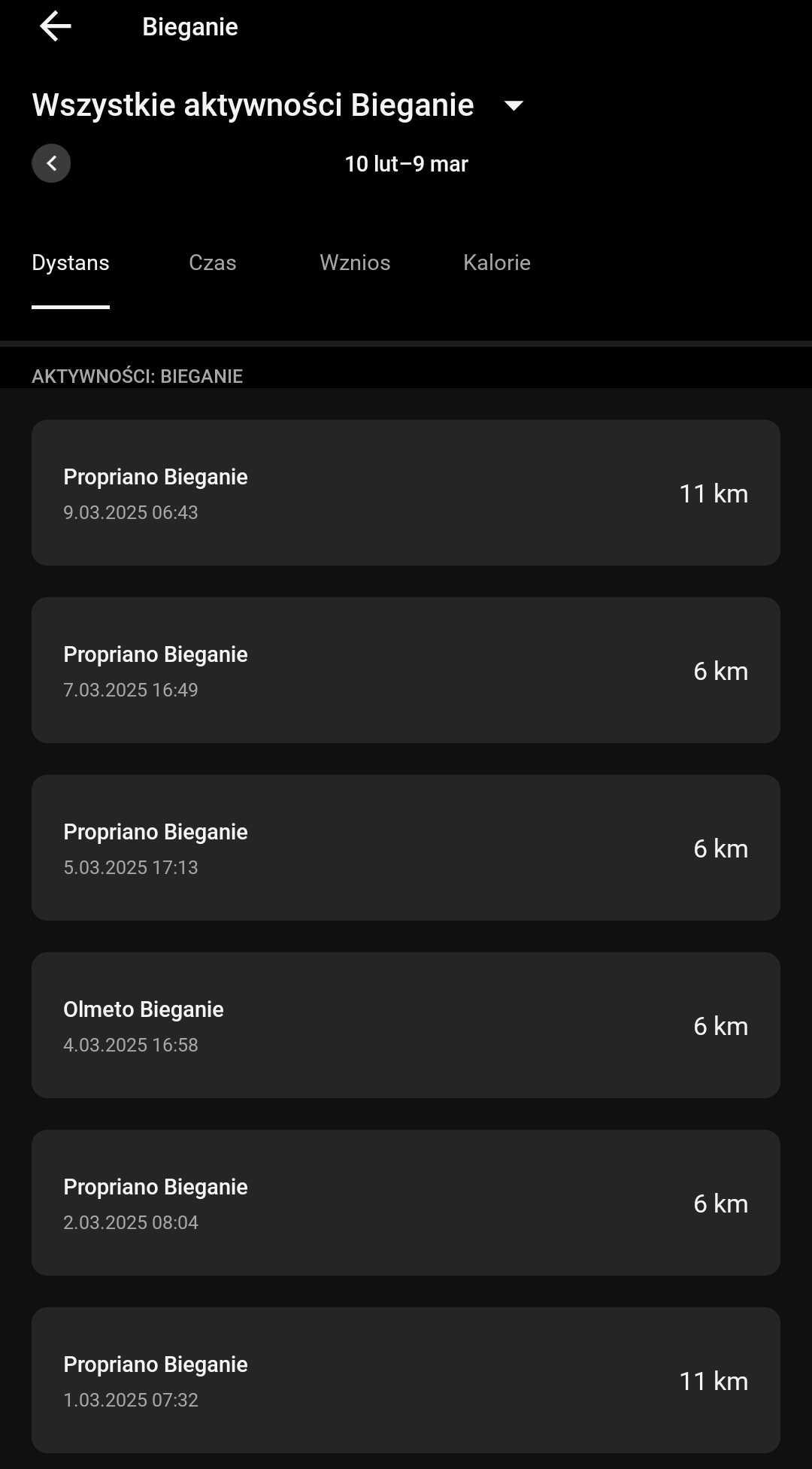This screenshot has height=1469, width=812.
Task: Open the Propriano run from 1.03.2025
Action: coord(406,1380)
